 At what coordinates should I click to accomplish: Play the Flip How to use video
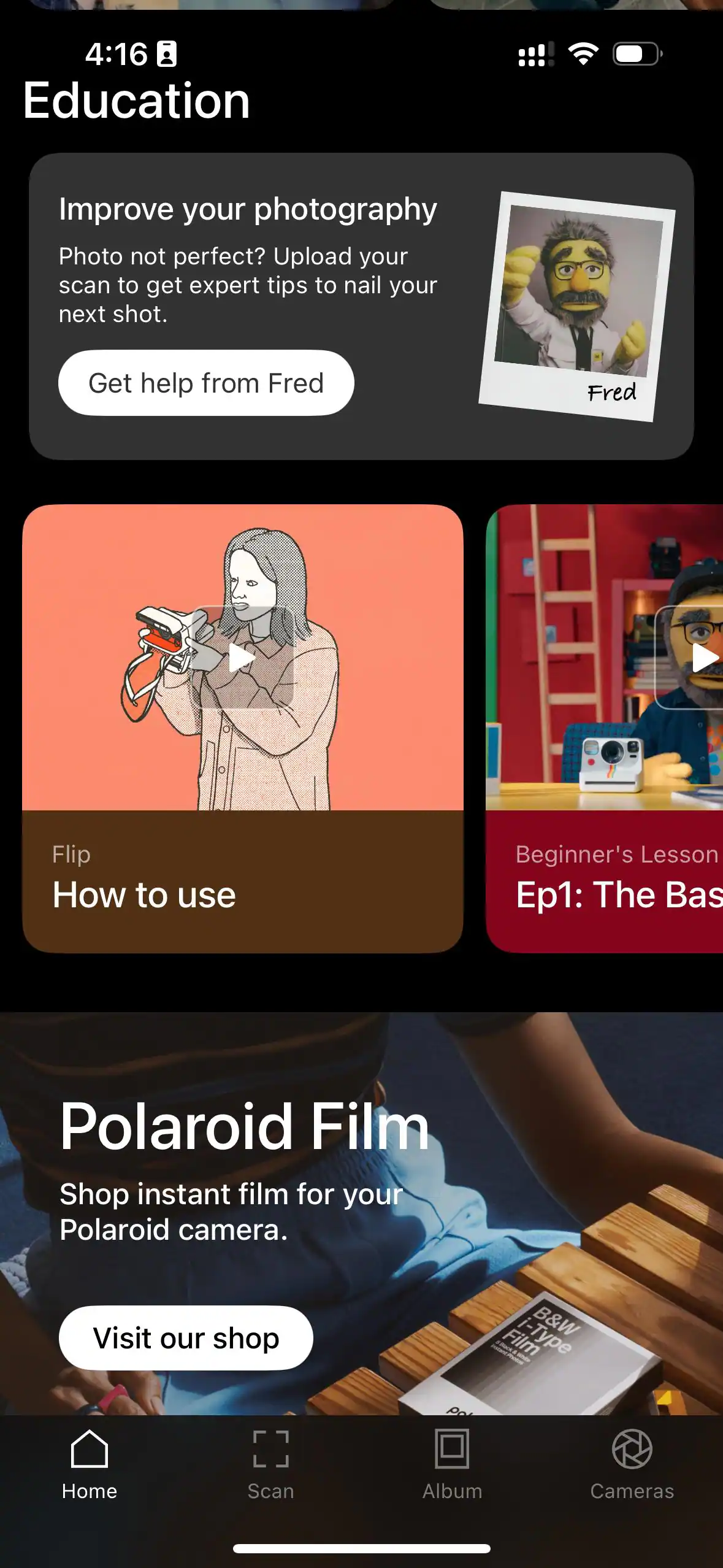coord(242,658)
